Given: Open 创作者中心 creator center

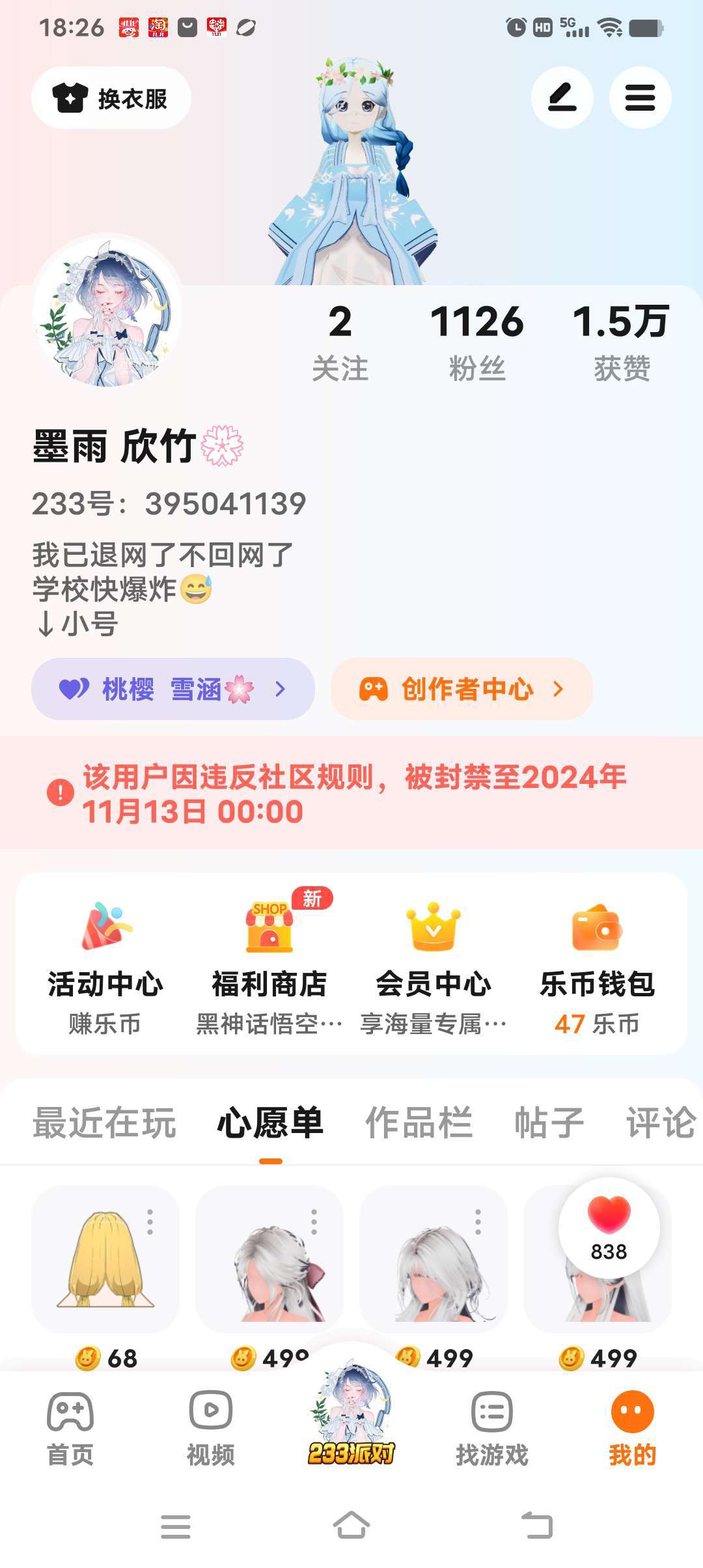Looking at the screenshot, I should coord(462,689).
